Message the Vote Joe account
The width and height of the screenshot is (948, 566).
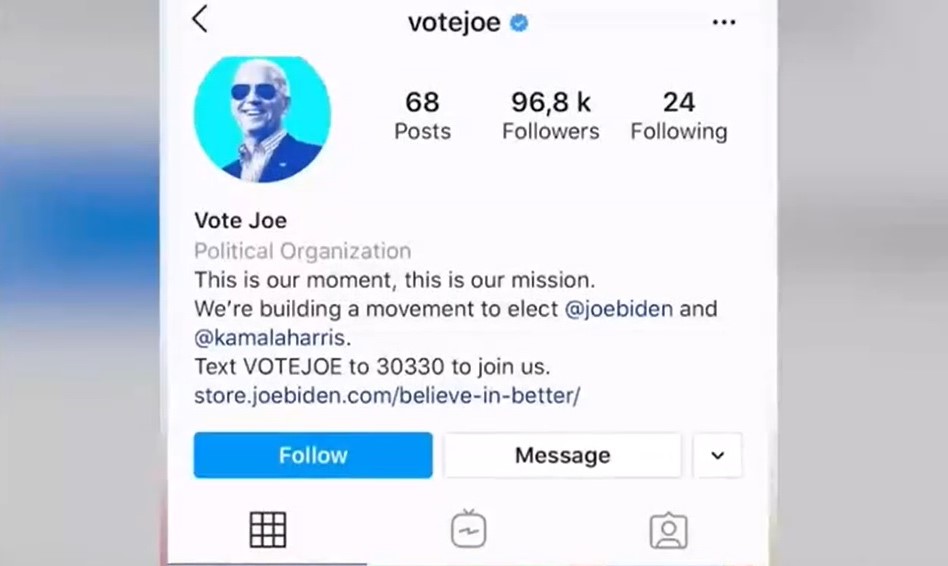[562, 455]
